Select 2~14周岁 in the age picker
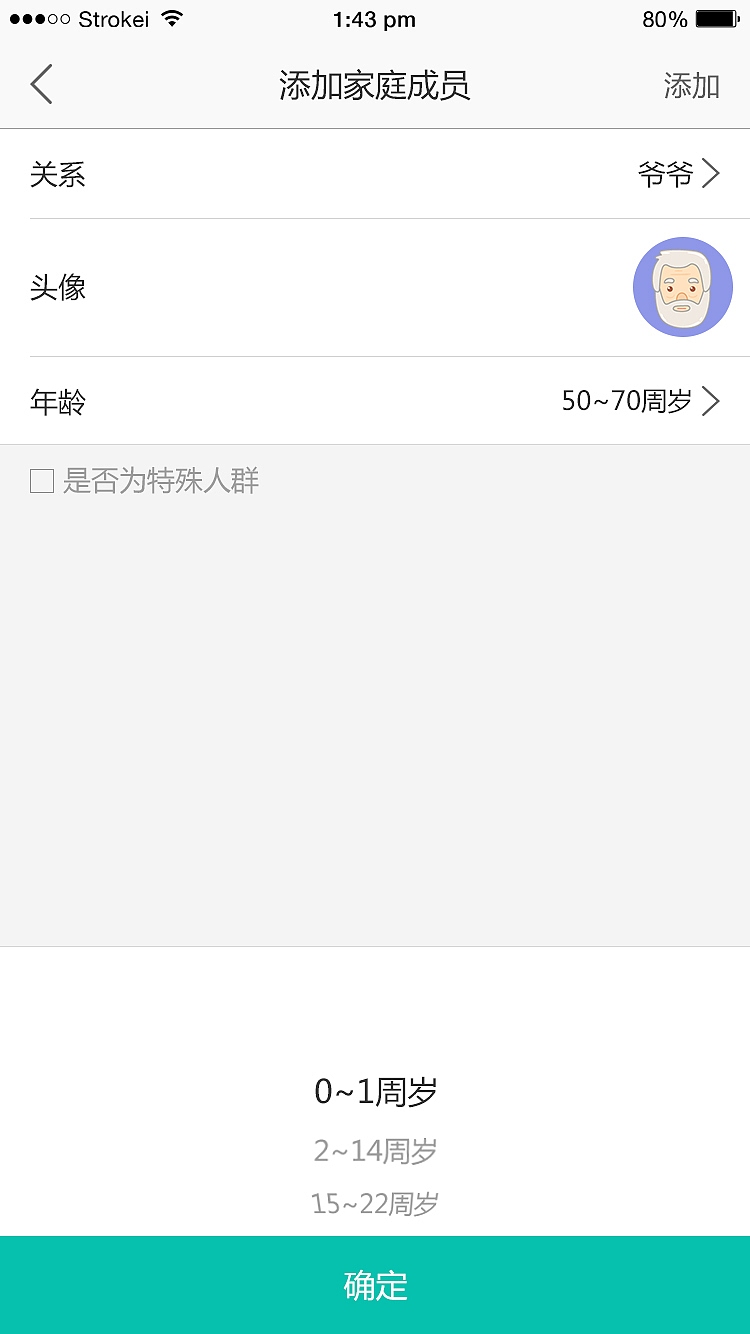Screen dimensions: 750x1334 click(x=375, y=1151)
